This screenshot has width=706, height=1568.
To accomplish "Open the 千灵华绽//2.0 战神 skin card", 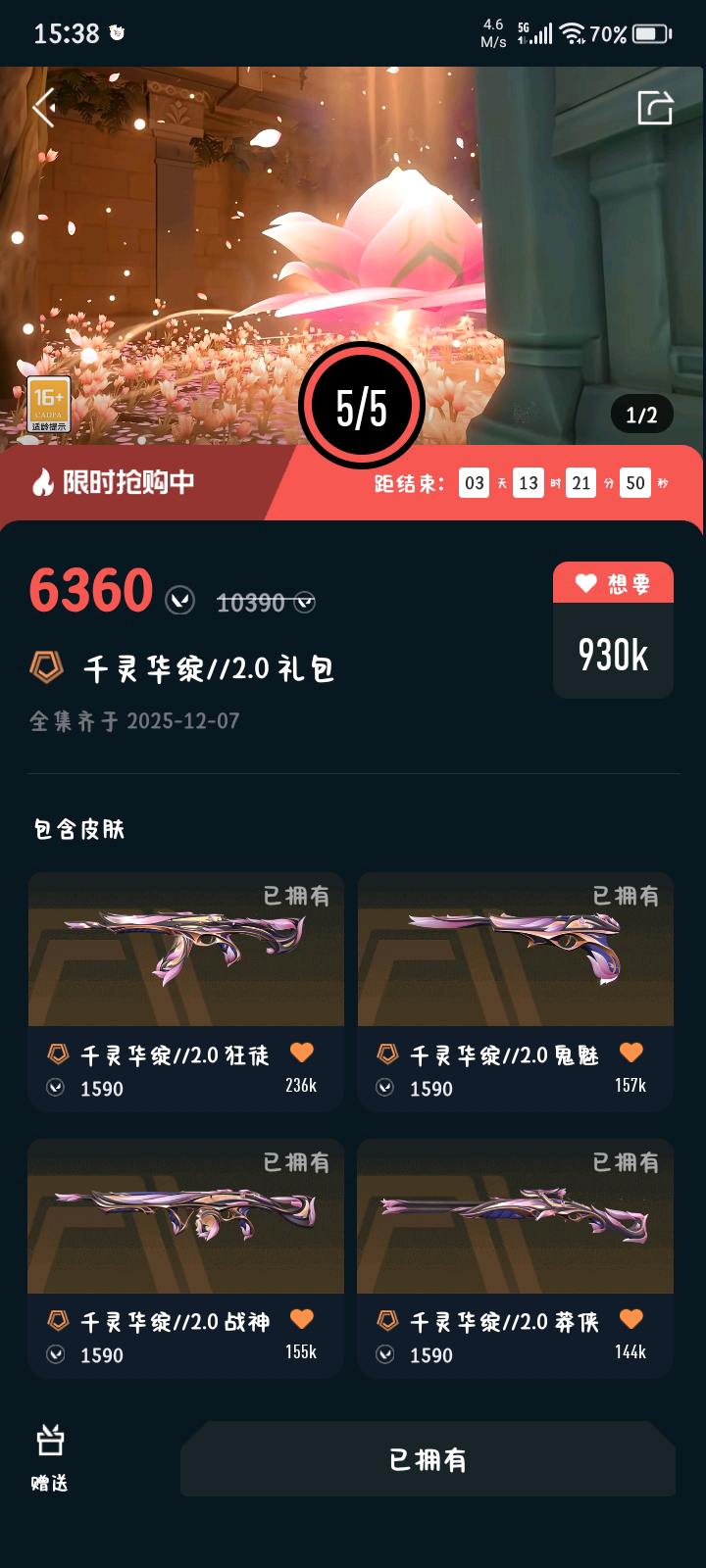I will [x=186, y=1258].
